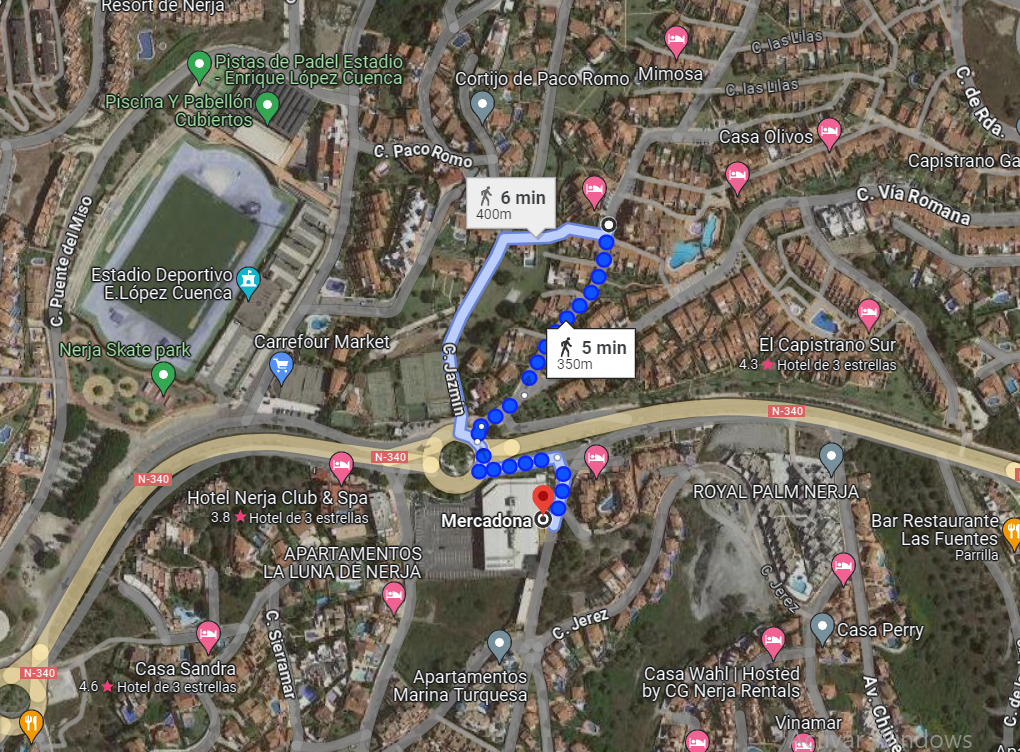Open the Nerja Skate park marker
1020x752 pixels.
pos(164,376)
